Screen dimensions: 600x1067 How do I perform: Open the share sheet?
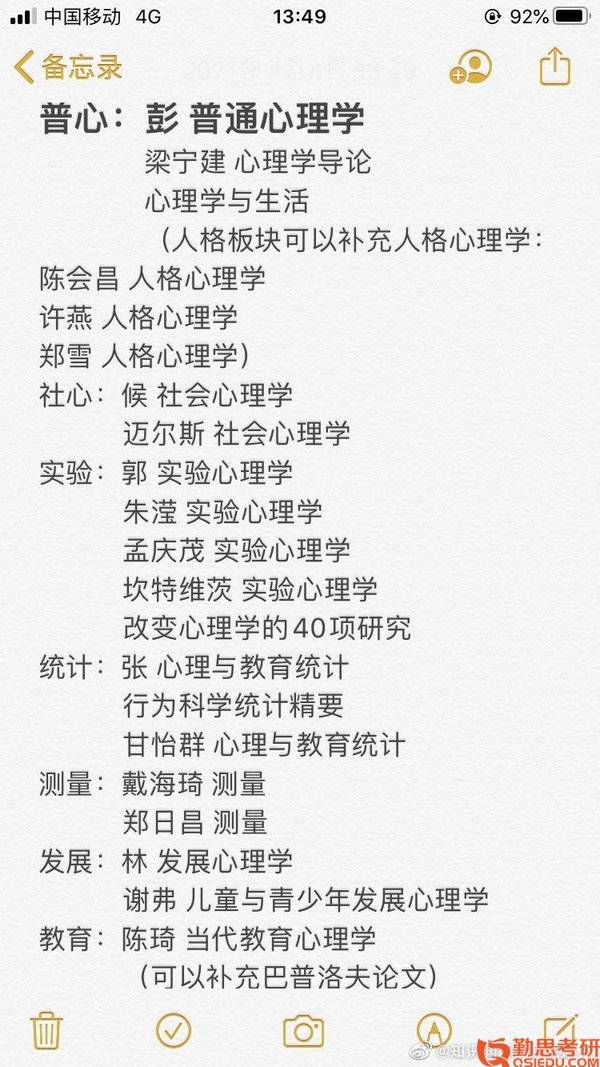pos(554,66)
